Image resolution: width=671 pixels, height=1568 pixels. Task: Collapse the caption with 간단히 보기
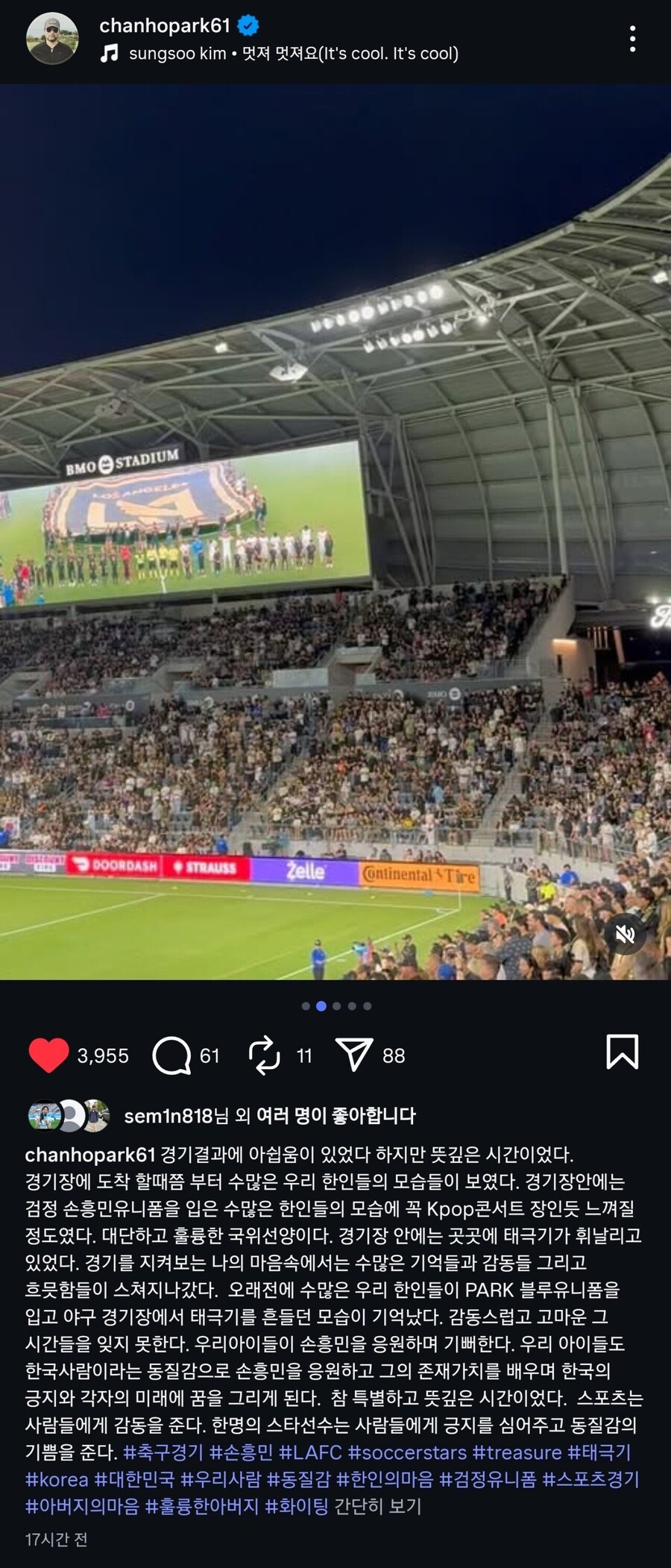coord(377,1507)
